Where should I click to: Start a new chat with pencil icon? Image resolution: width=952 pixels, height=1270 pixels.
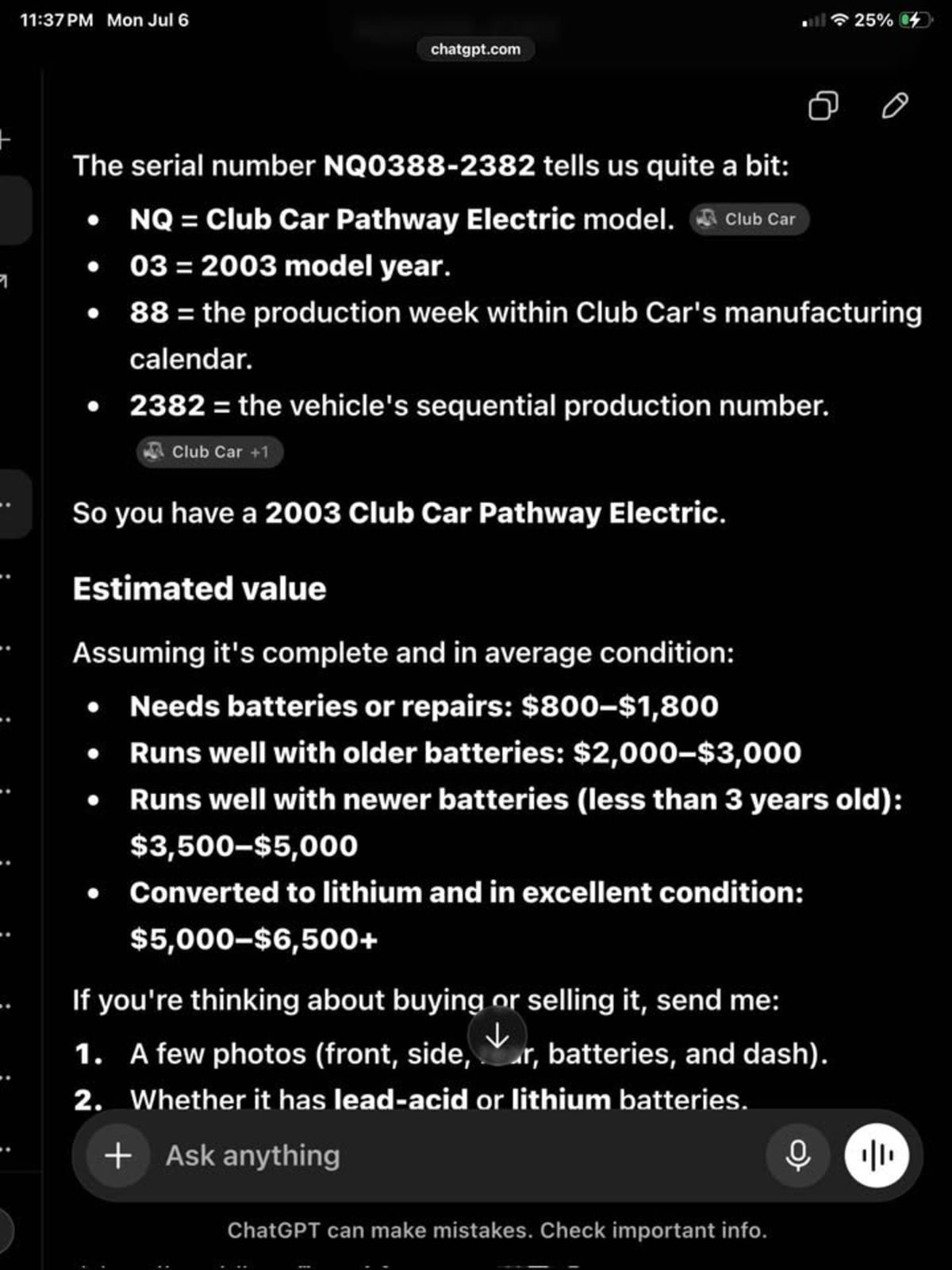895,106
